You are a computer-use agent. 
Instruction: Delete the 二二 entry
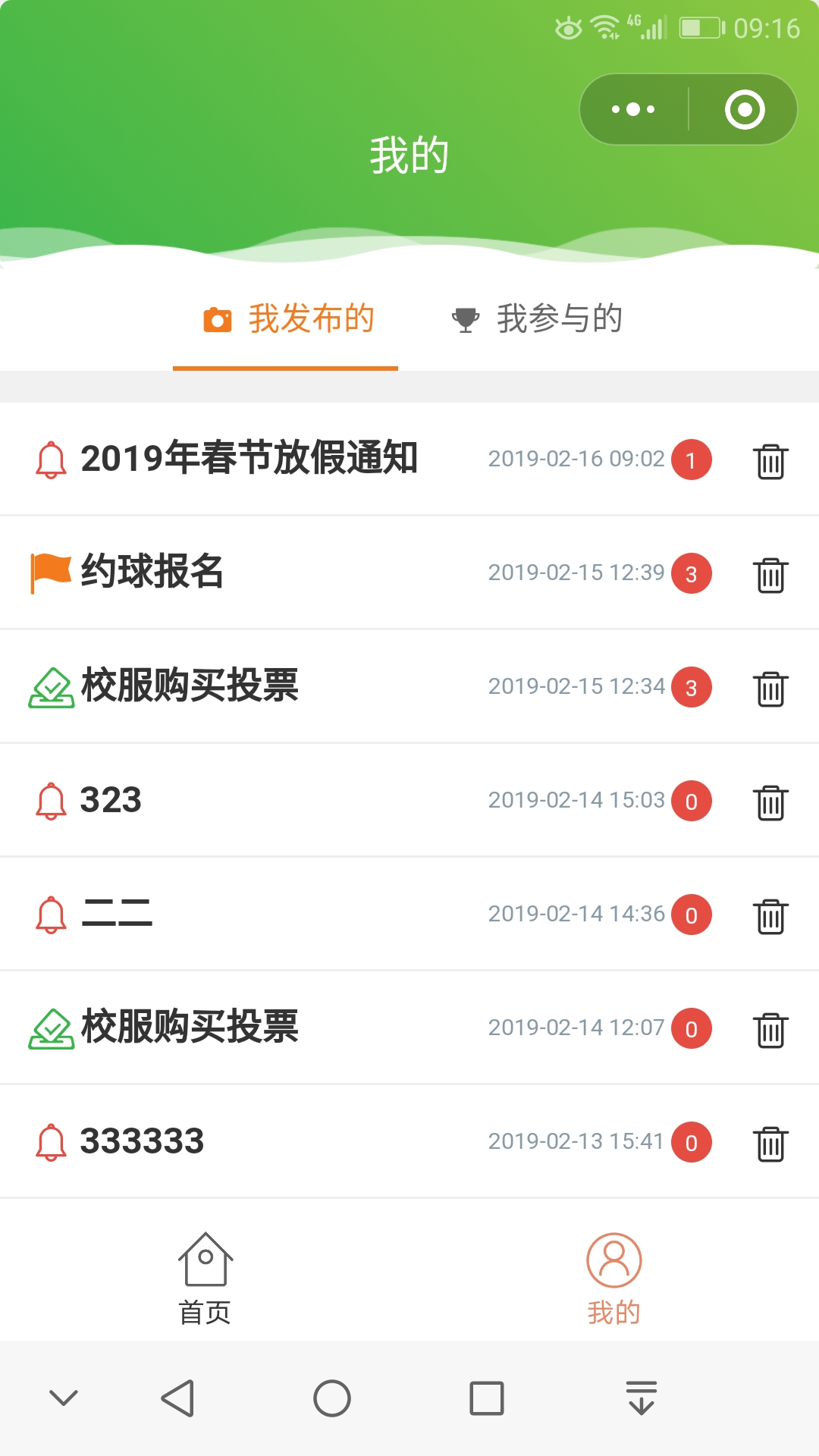click(770, 915)
